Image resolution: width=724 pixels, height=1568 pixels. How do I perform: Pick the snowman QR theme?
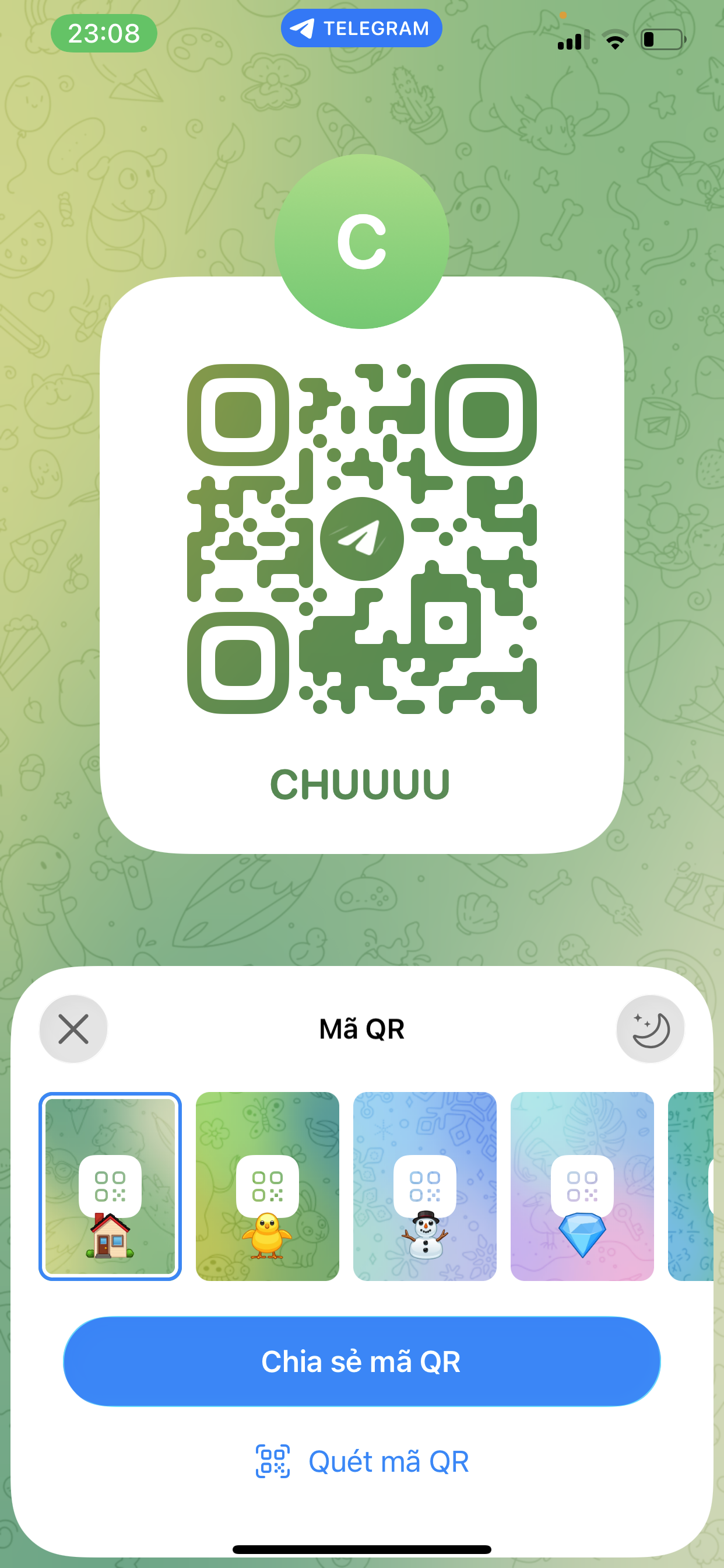[425, 1186]
